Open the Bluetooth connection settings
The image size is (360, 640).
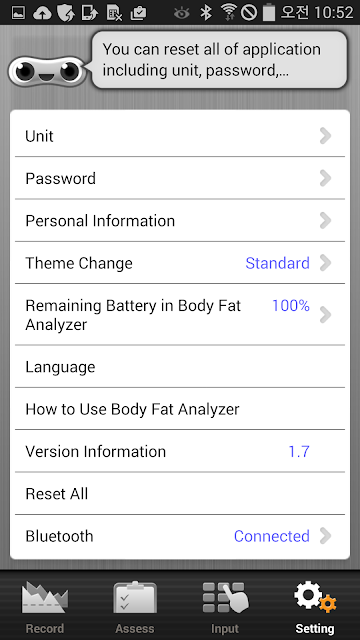click(180, 536)
